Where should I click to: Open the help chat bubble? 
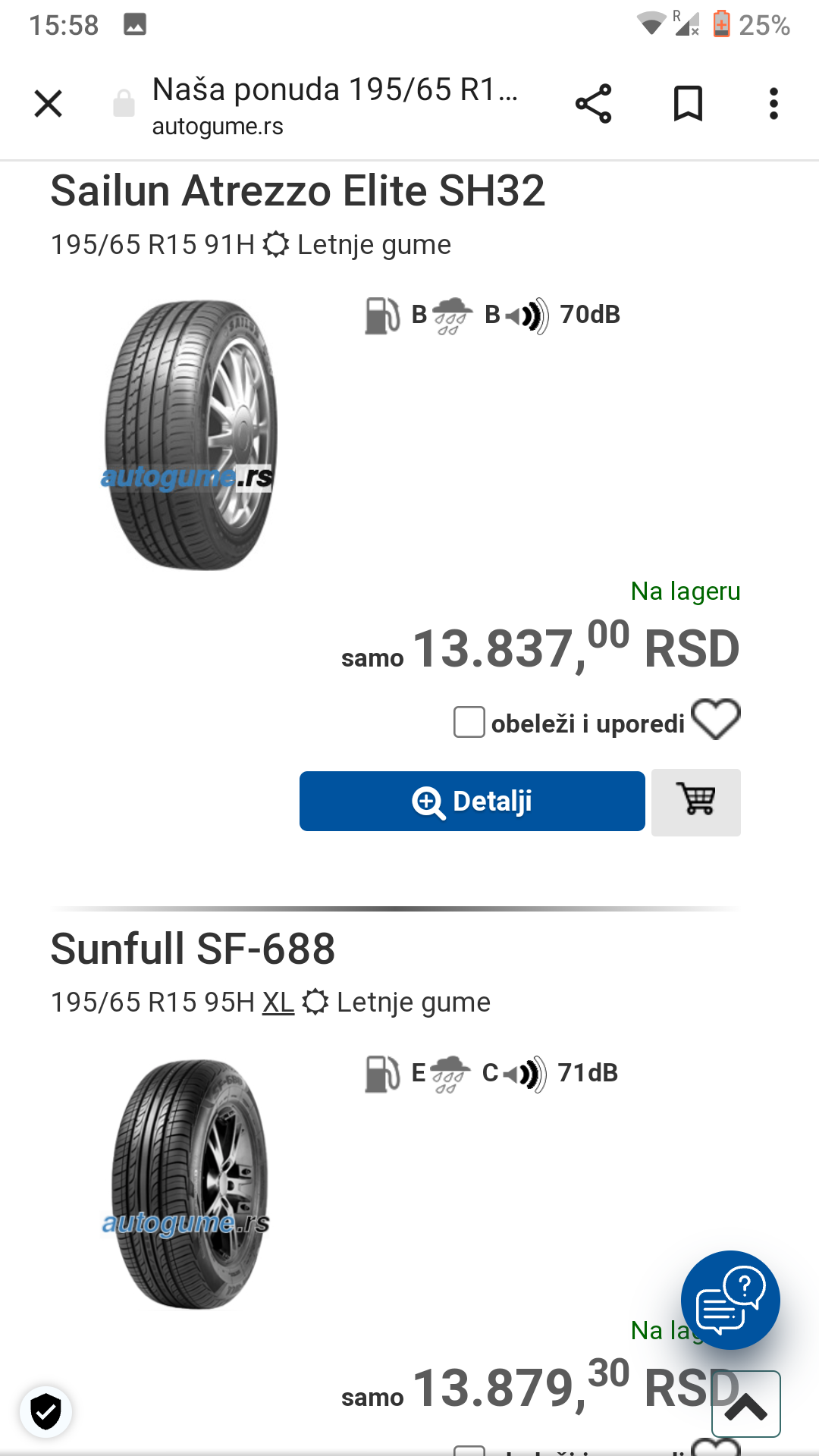point(730,1300)
